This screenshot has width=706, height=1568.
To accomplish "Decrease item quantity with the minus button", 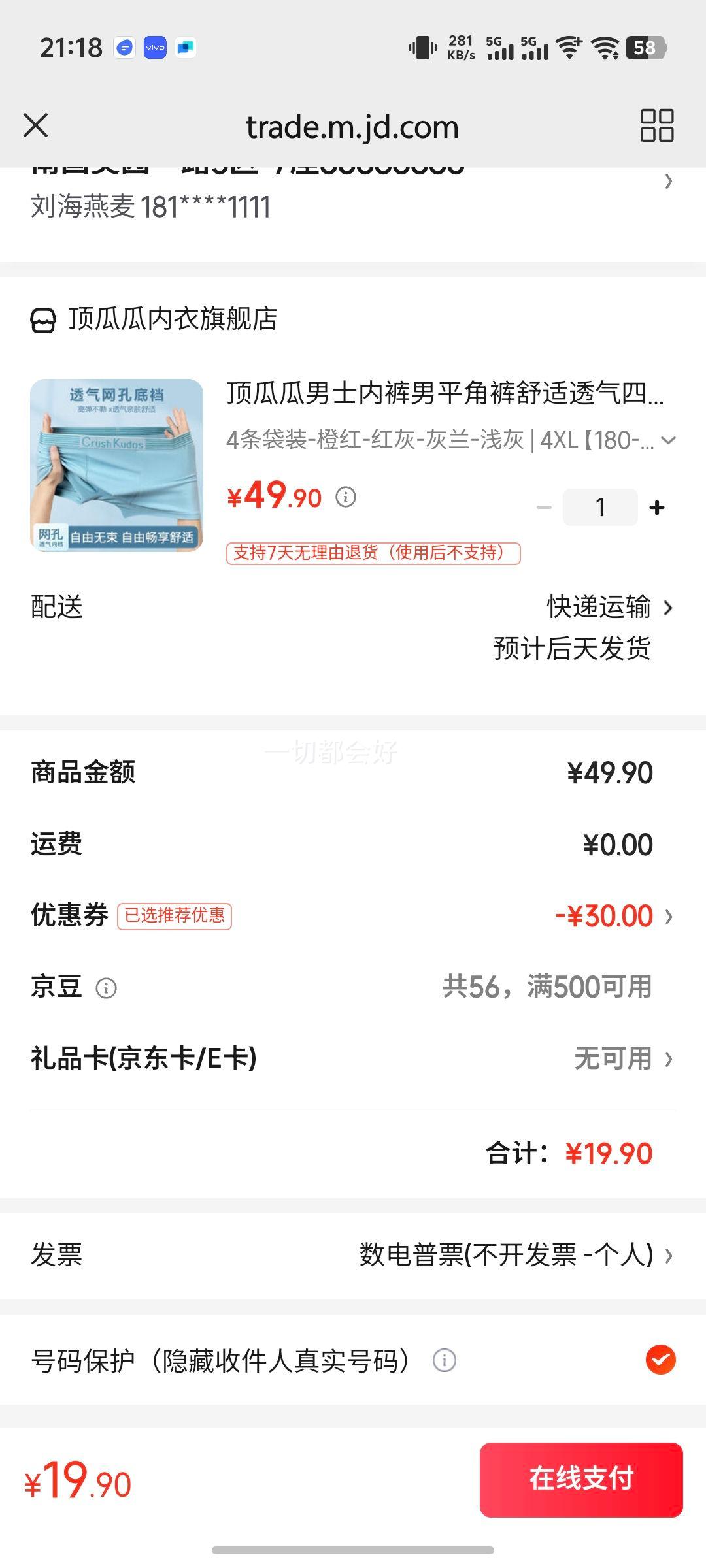I will tap(544, 508).
